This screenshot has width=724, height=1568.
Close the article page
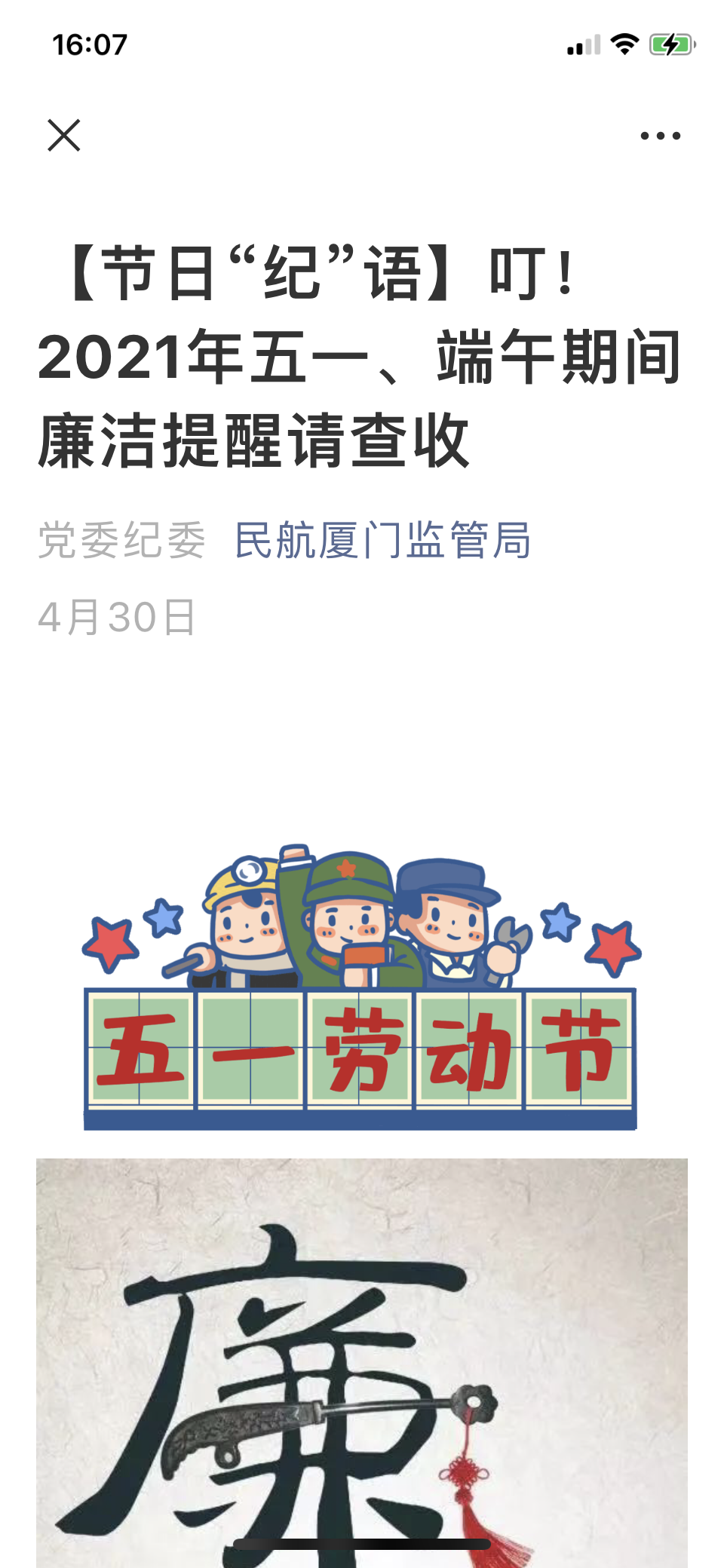(x=64, y=136)
